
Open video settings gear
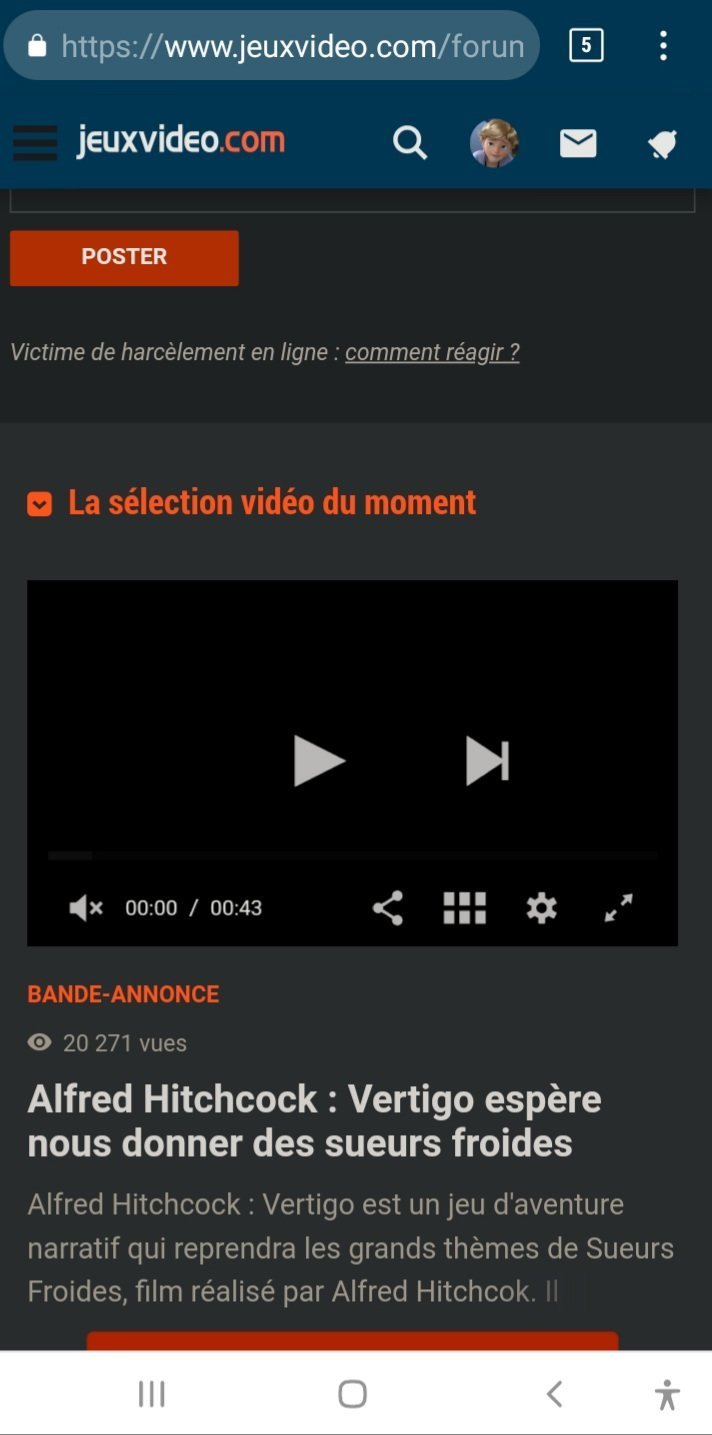(542, 908)
